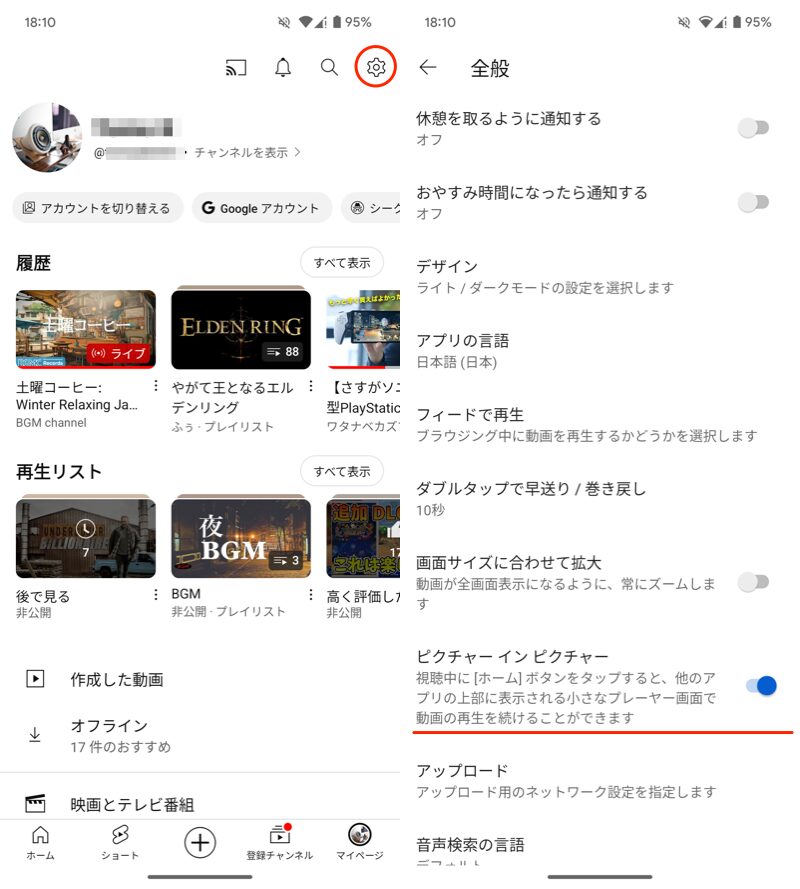Tap the アカウントを切り替える chip
The image size is (800, 889).
(x=98, y=208)
